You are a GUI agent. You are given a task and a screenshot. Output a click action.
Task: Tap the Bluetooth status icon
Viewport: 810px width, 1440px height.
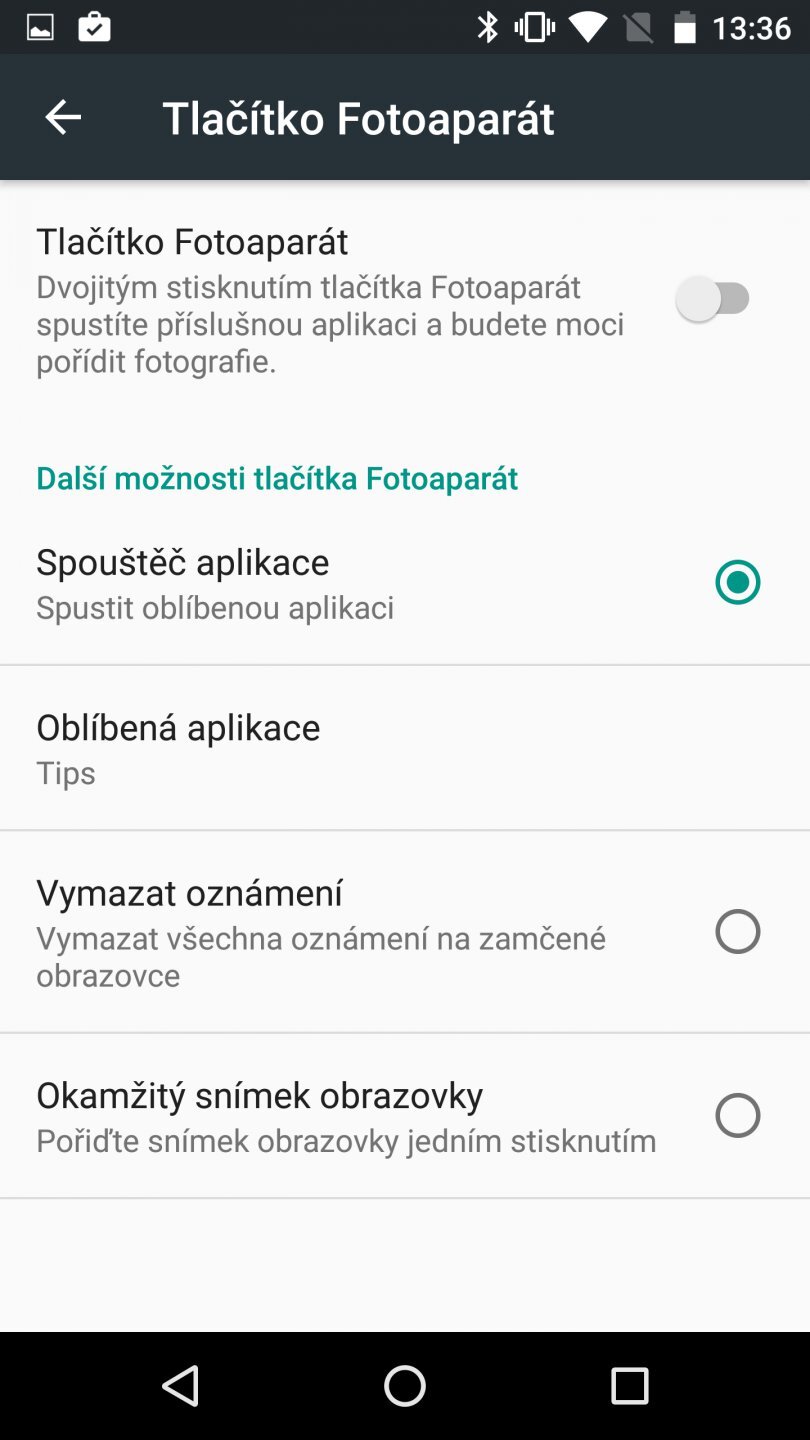[x=489, y=27]
